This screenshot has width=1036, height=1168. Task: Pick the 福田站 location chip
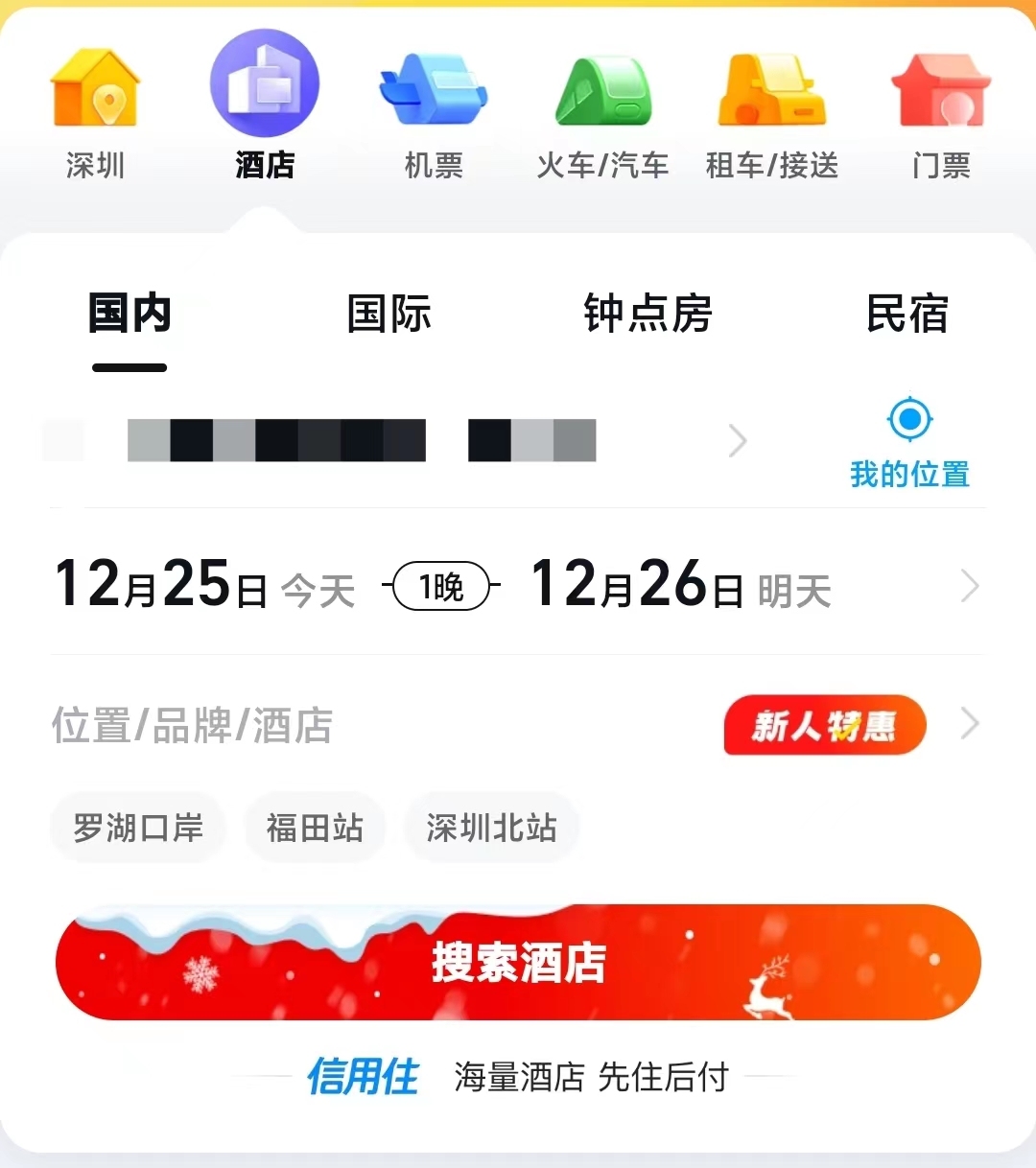pos(315,828)
